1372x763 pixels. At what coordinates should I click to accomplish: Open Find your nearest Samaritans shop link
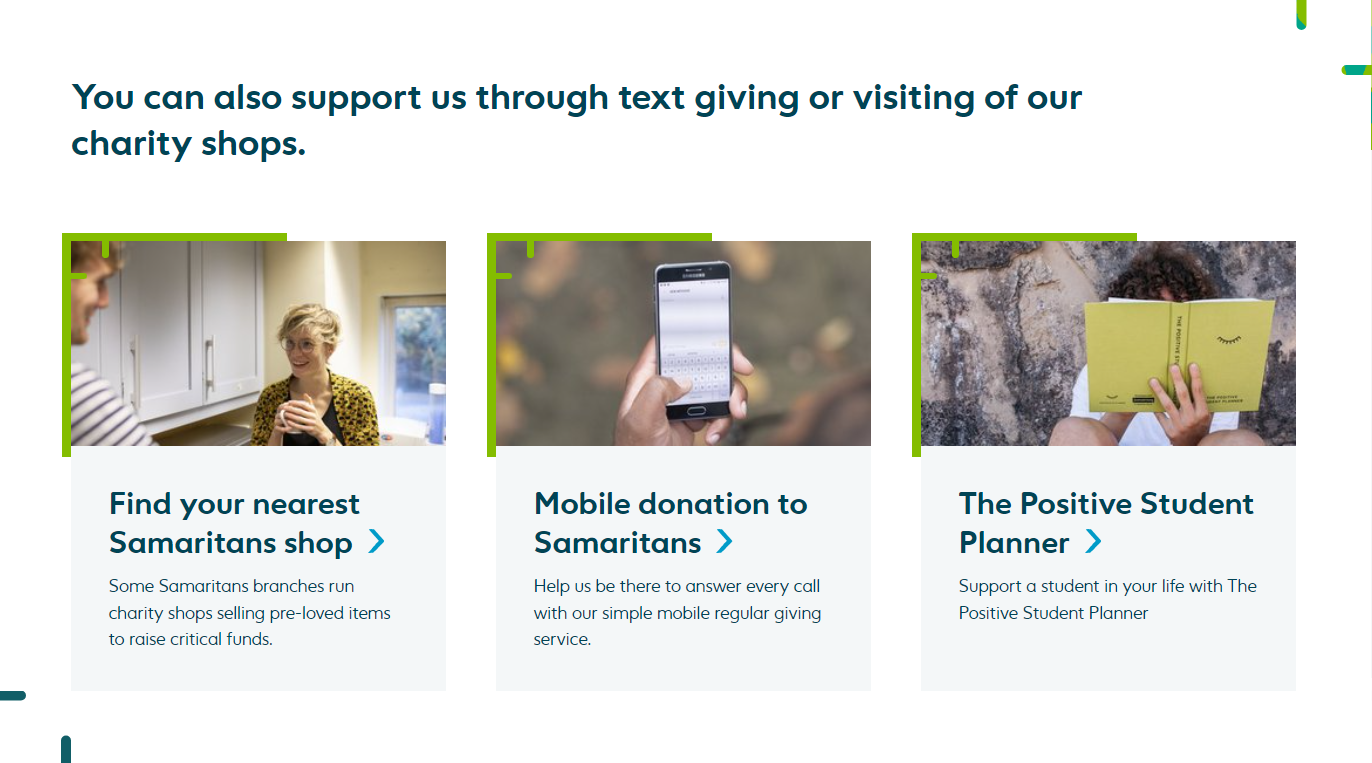[234, 522]
